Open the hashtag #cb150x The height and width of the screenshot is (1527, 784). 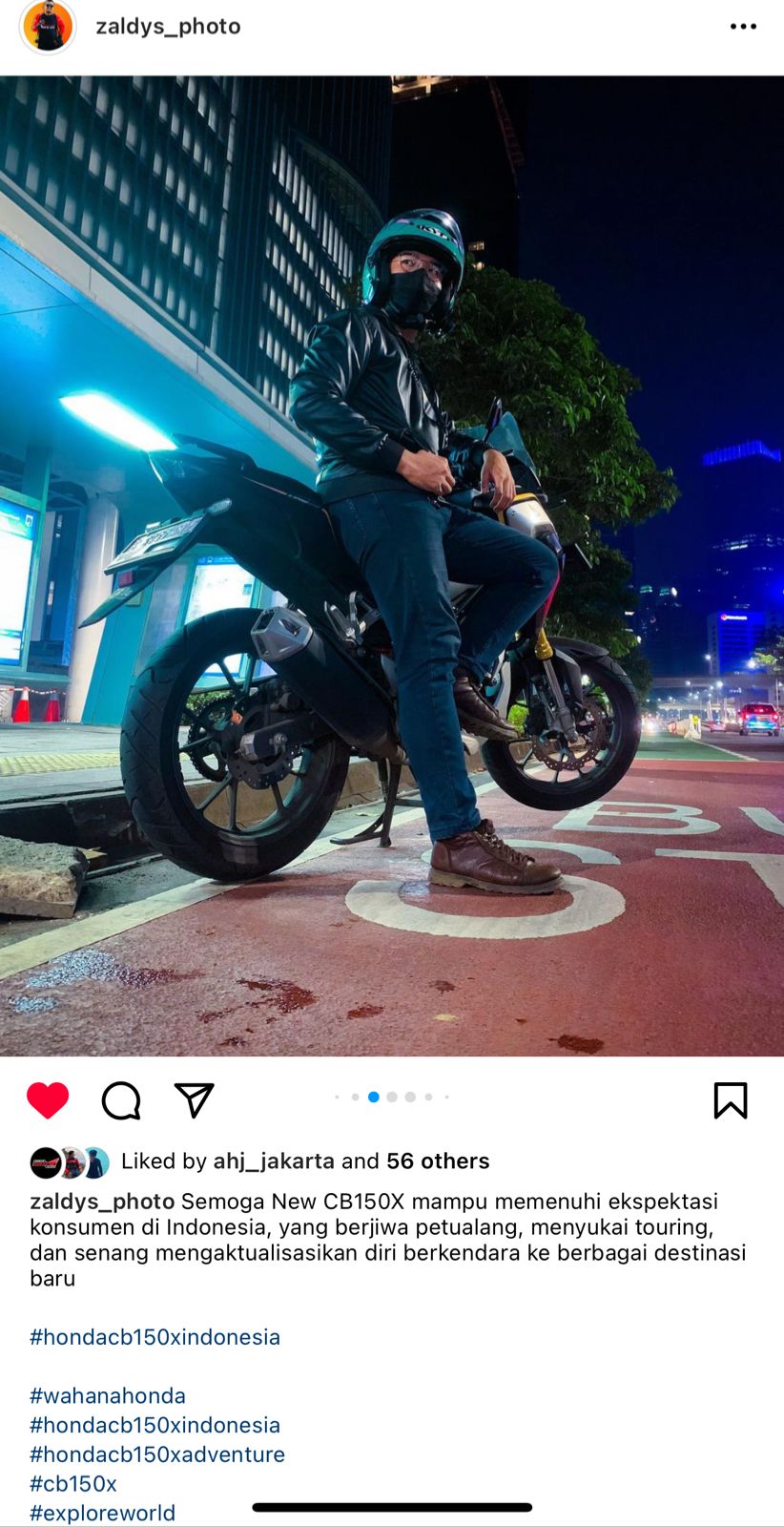(x=73, y=1484)
